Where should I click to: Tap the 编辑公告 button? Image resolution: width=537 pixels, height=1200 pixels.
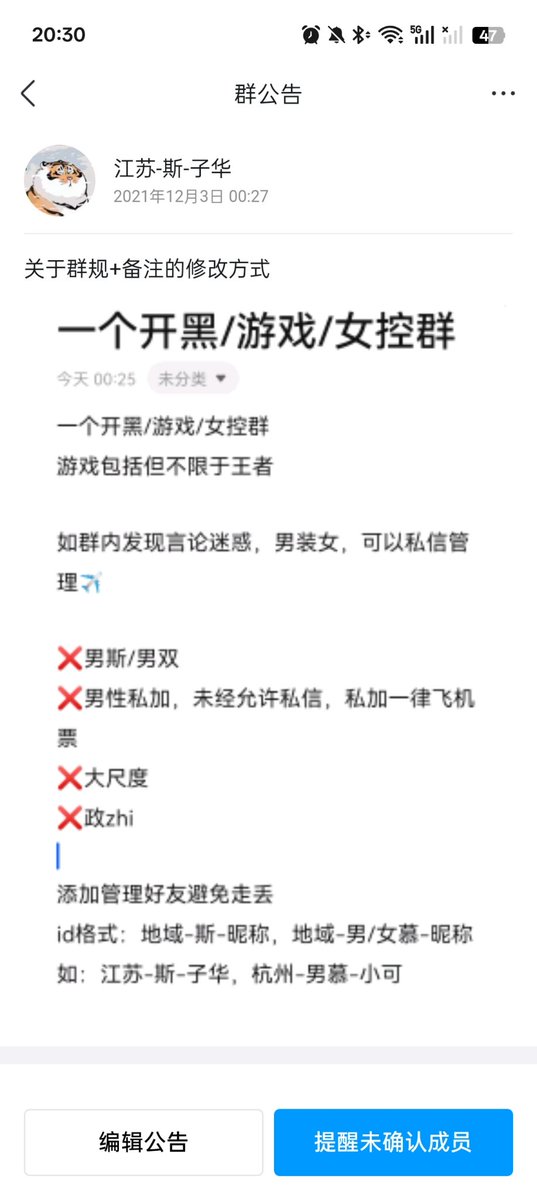pyautogui.click(x=144, y=1142)
